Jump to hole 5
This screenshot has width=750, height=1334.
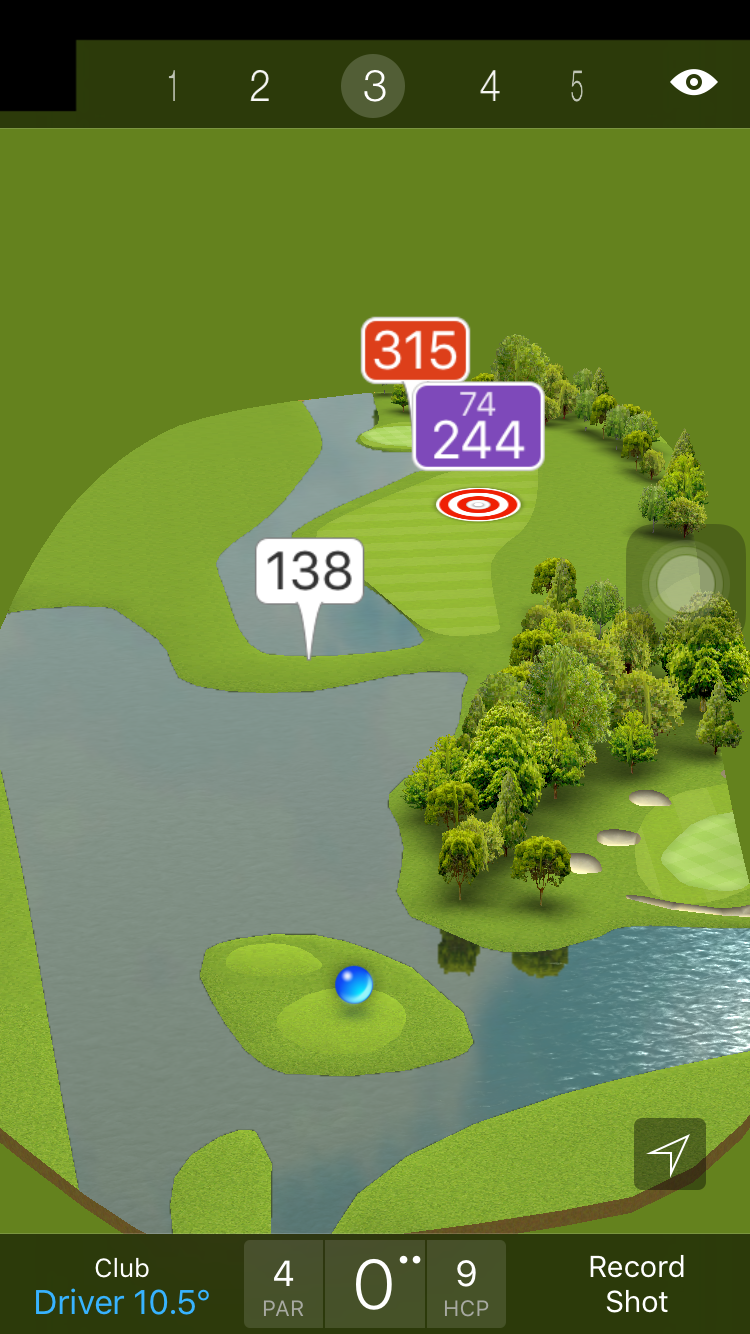[x=577, y=86]
